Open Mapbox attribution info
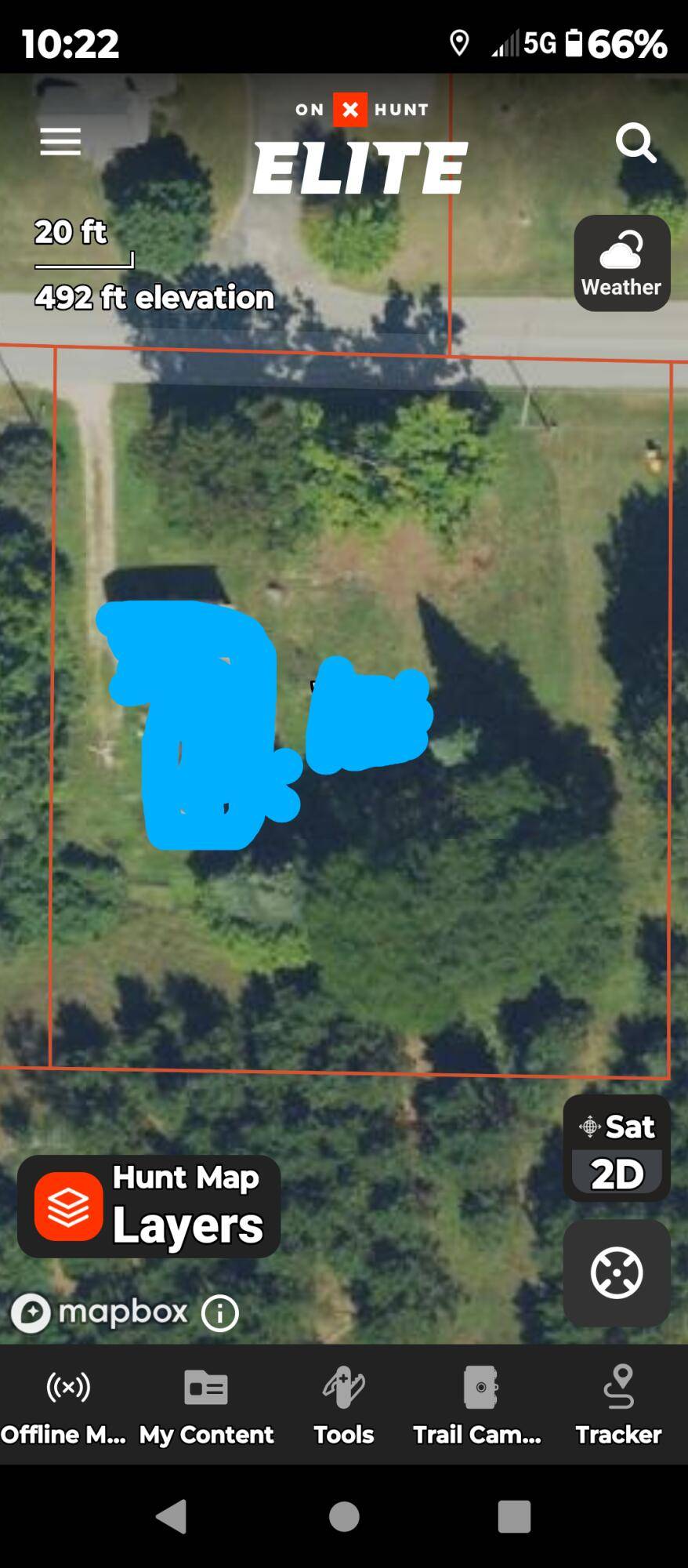688x1568 pixels. point(219,1313)
